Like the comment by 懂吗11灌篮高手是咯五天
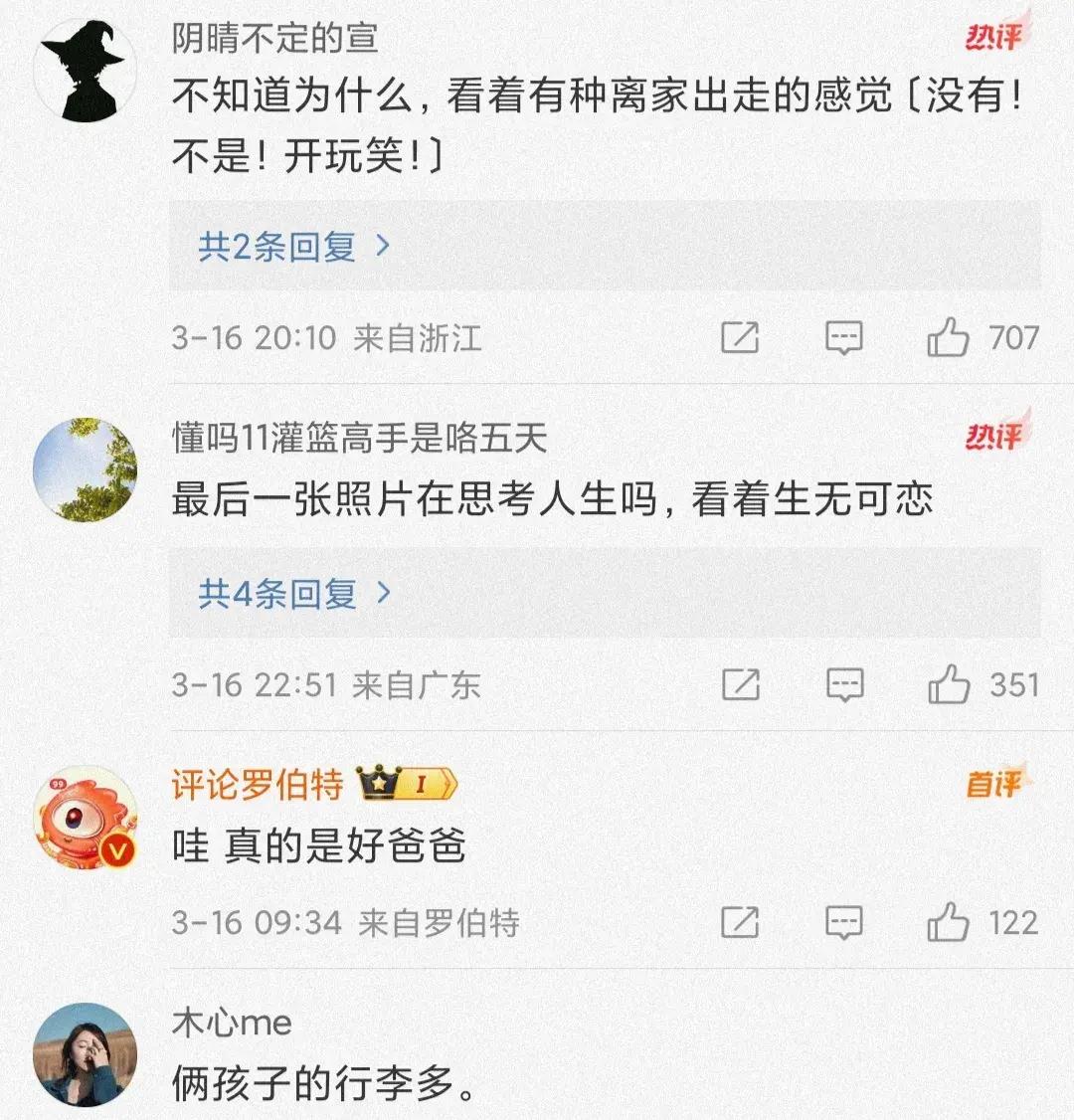Screen dimensions: 1074x1120 pos(948,685)
